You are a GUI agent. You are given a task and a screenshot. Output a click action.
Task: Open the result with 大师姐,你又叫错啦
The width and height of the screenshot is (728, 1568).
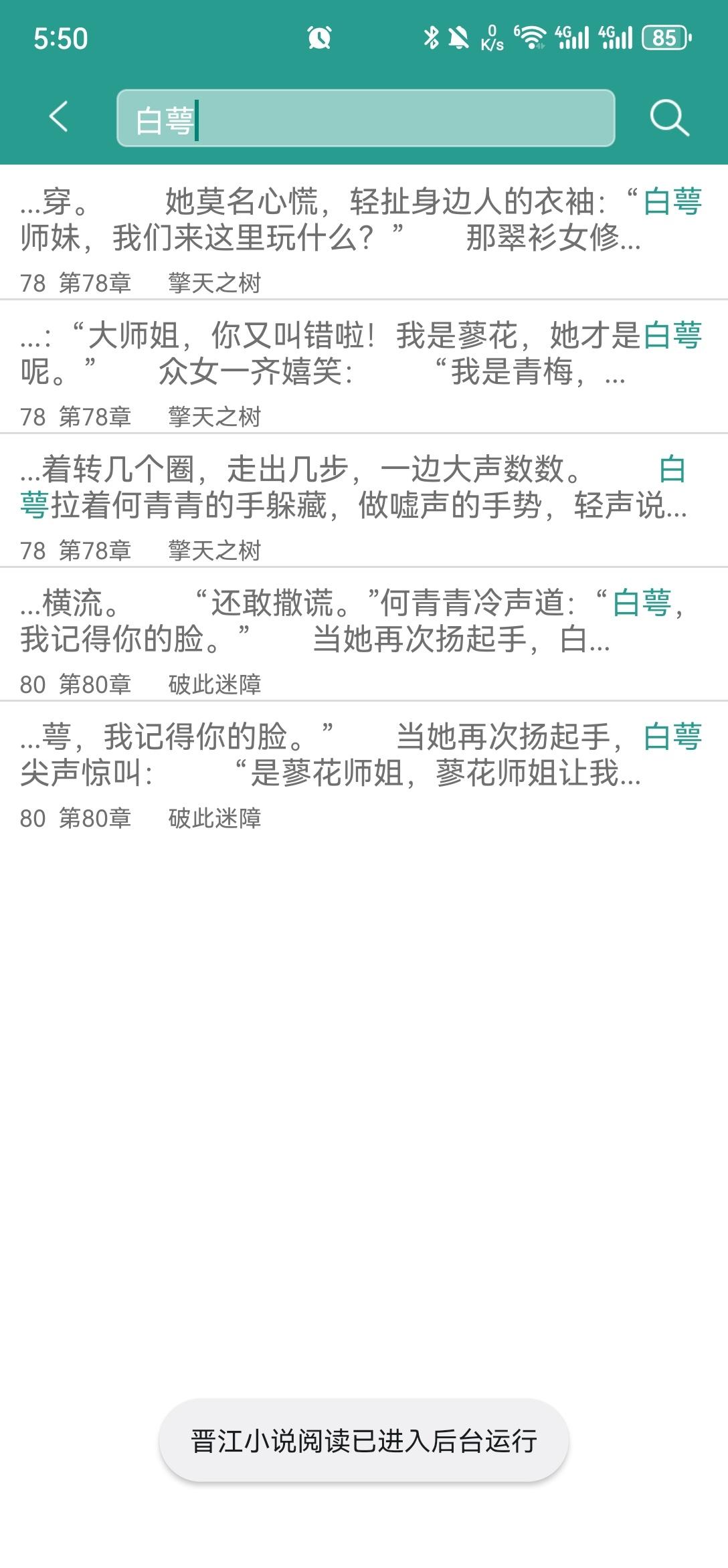pyautogui.click(x=364, y=367)
